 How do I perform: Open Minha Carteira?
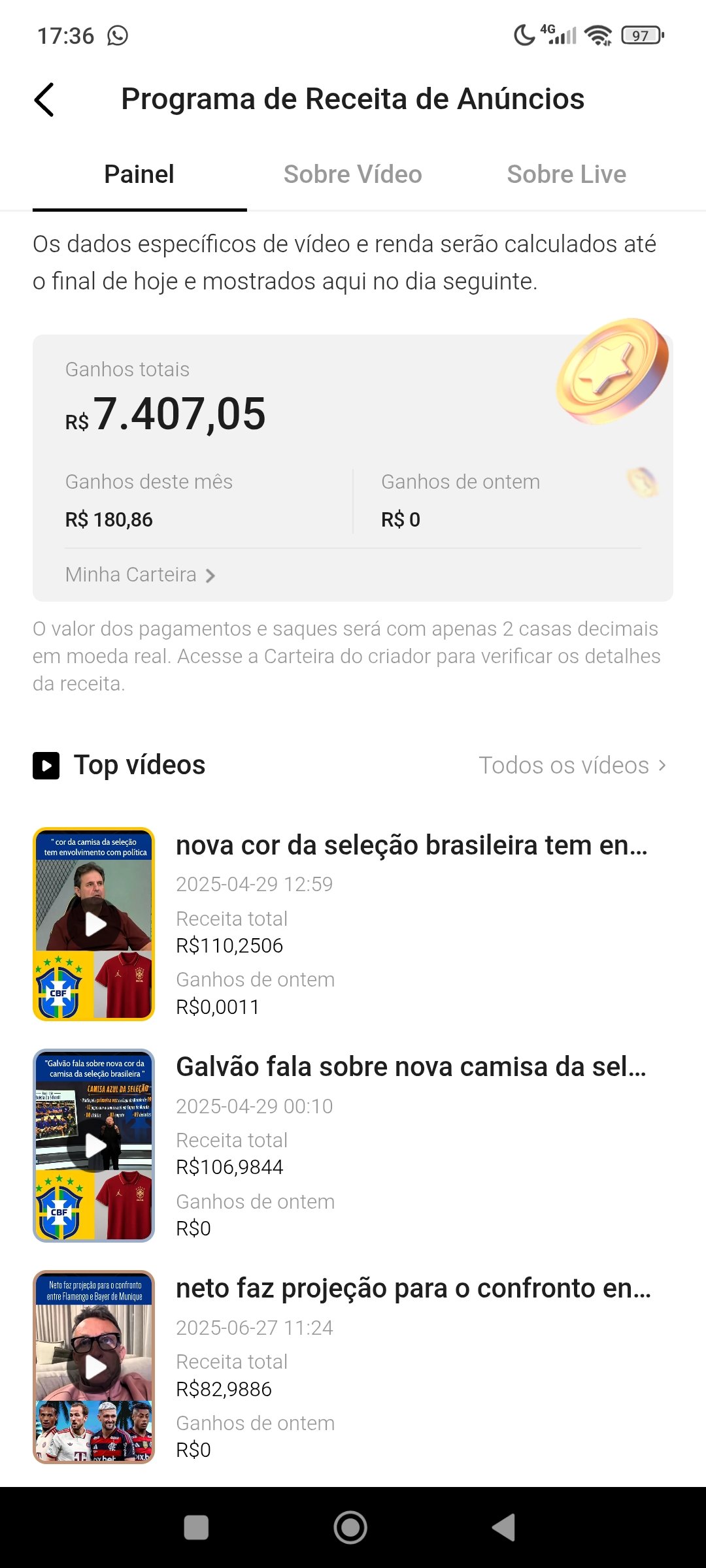[140, 575]
